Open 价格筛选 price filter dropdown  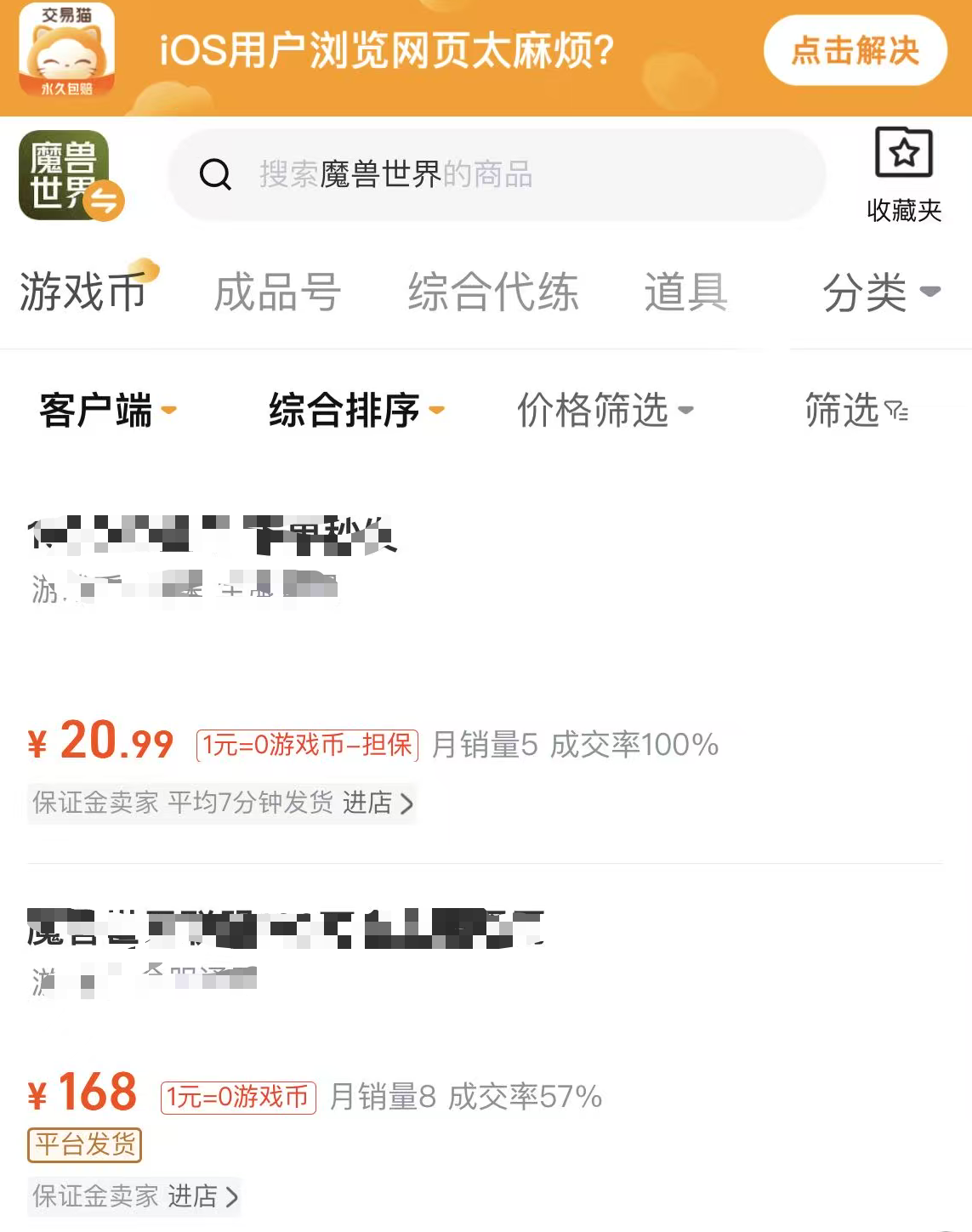605,411
